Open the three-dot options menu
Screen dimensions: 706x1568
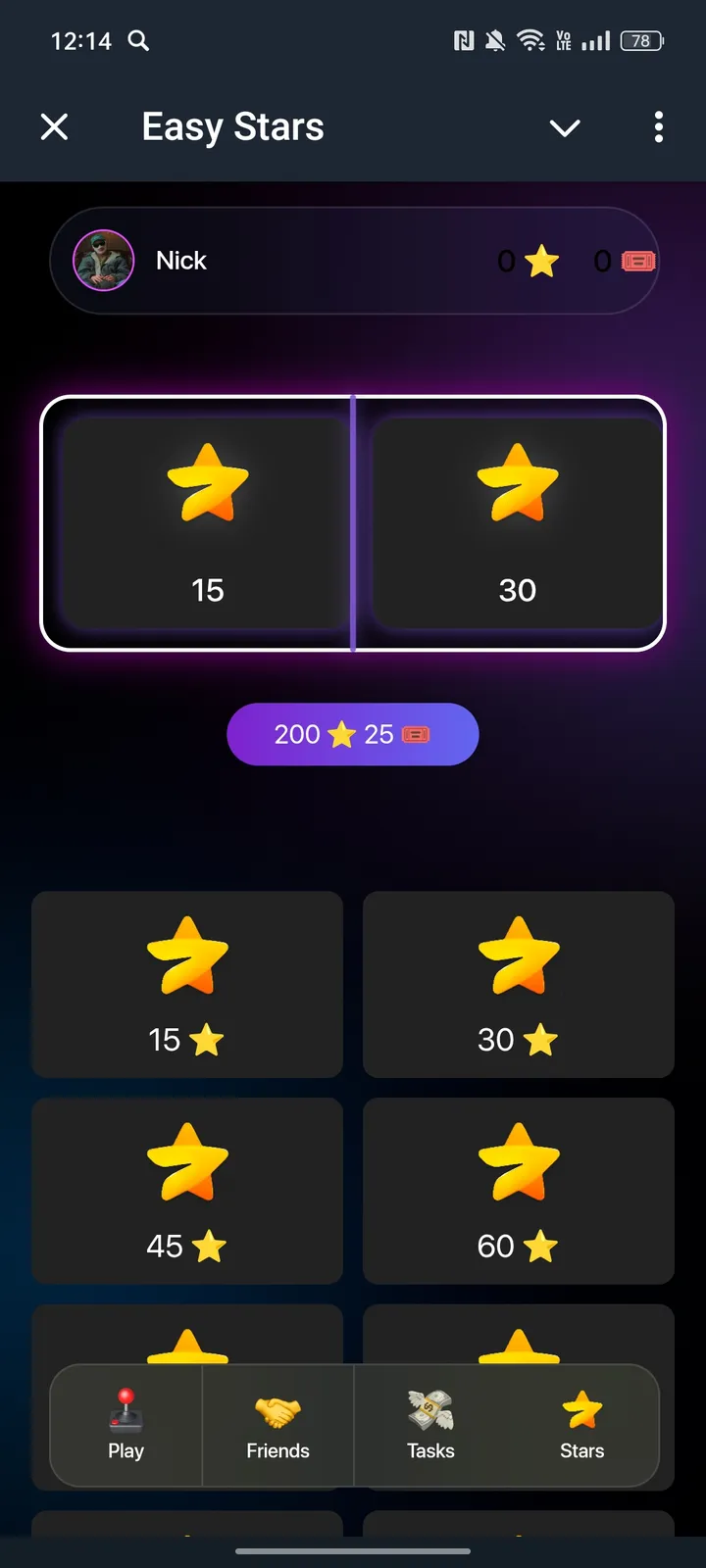click(x=658, y=127)
